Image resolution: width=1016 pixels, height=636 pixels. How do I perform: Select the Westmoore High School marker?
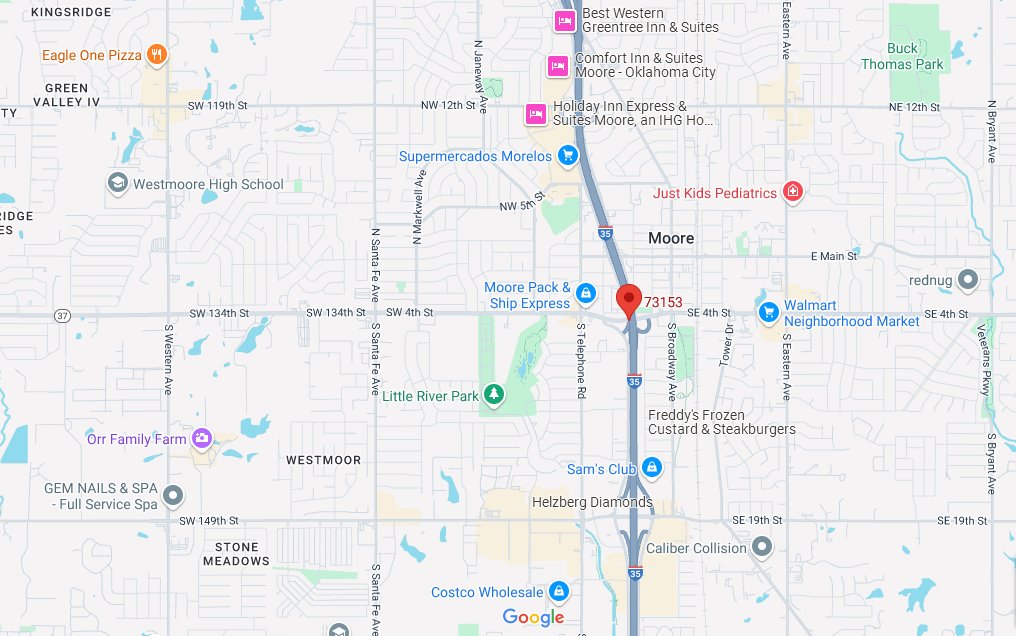tap(118, 184)
